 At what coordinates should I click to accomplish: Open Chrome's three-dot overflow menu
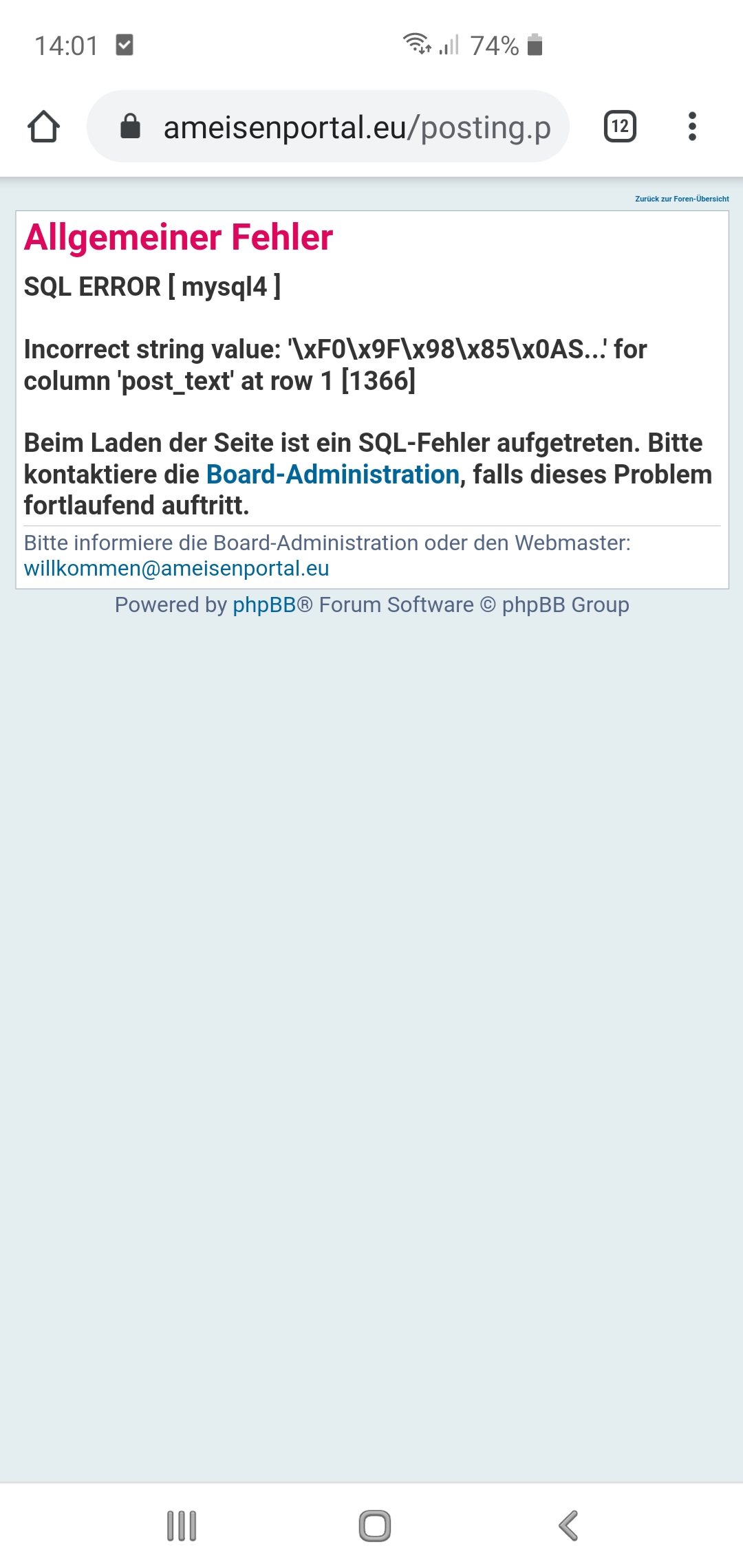pyautogui.click(x=692, y=127)
